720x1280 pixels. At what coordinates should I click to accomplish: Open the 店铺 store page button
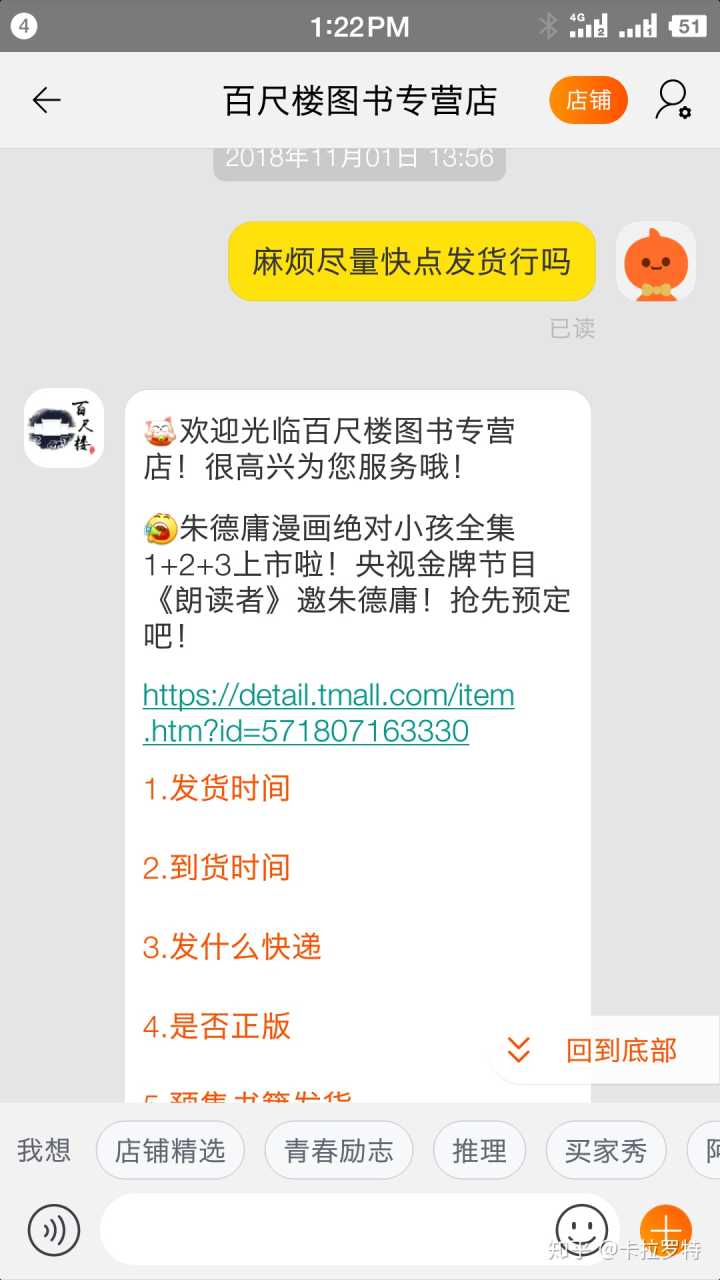pyautogui.click(x=588, y=100)
